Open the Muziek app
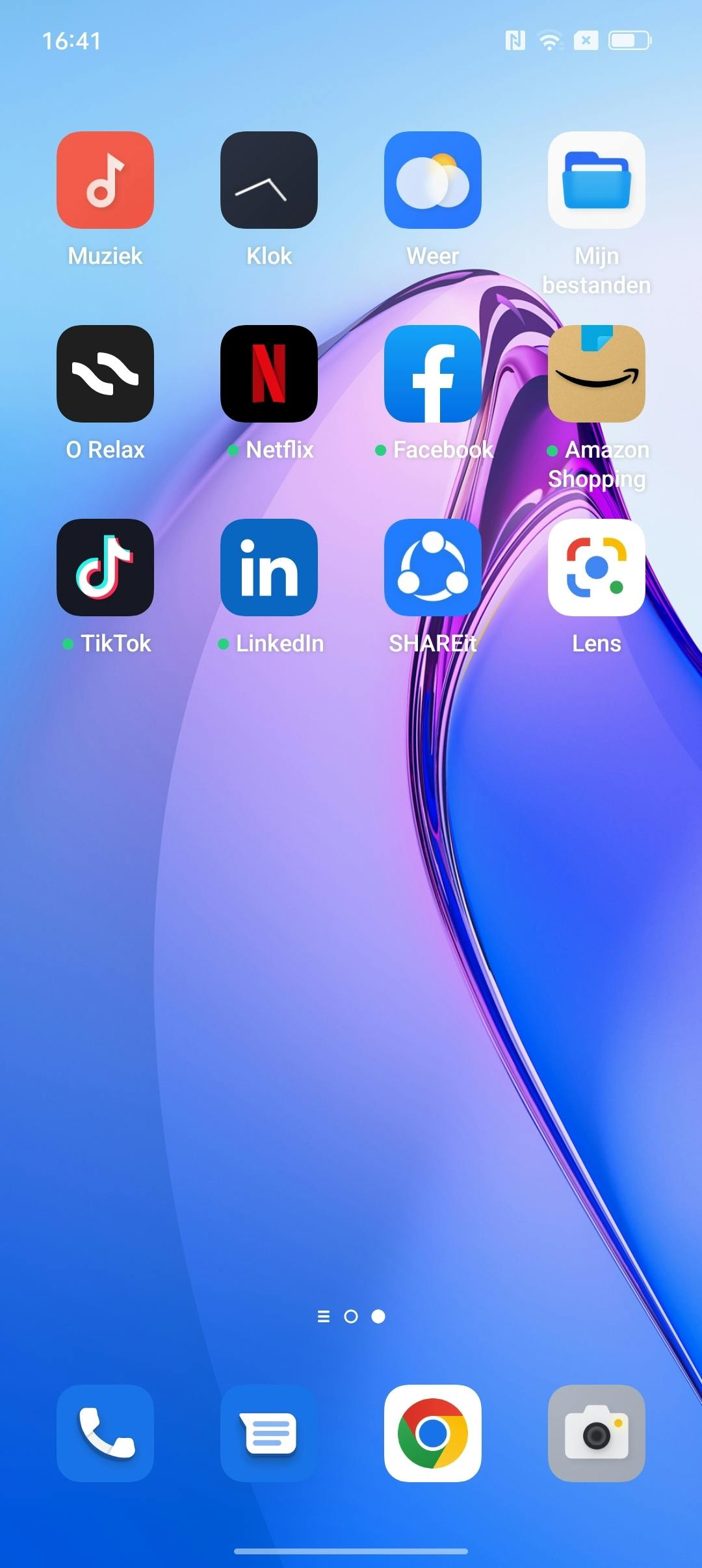 point(105,180)
